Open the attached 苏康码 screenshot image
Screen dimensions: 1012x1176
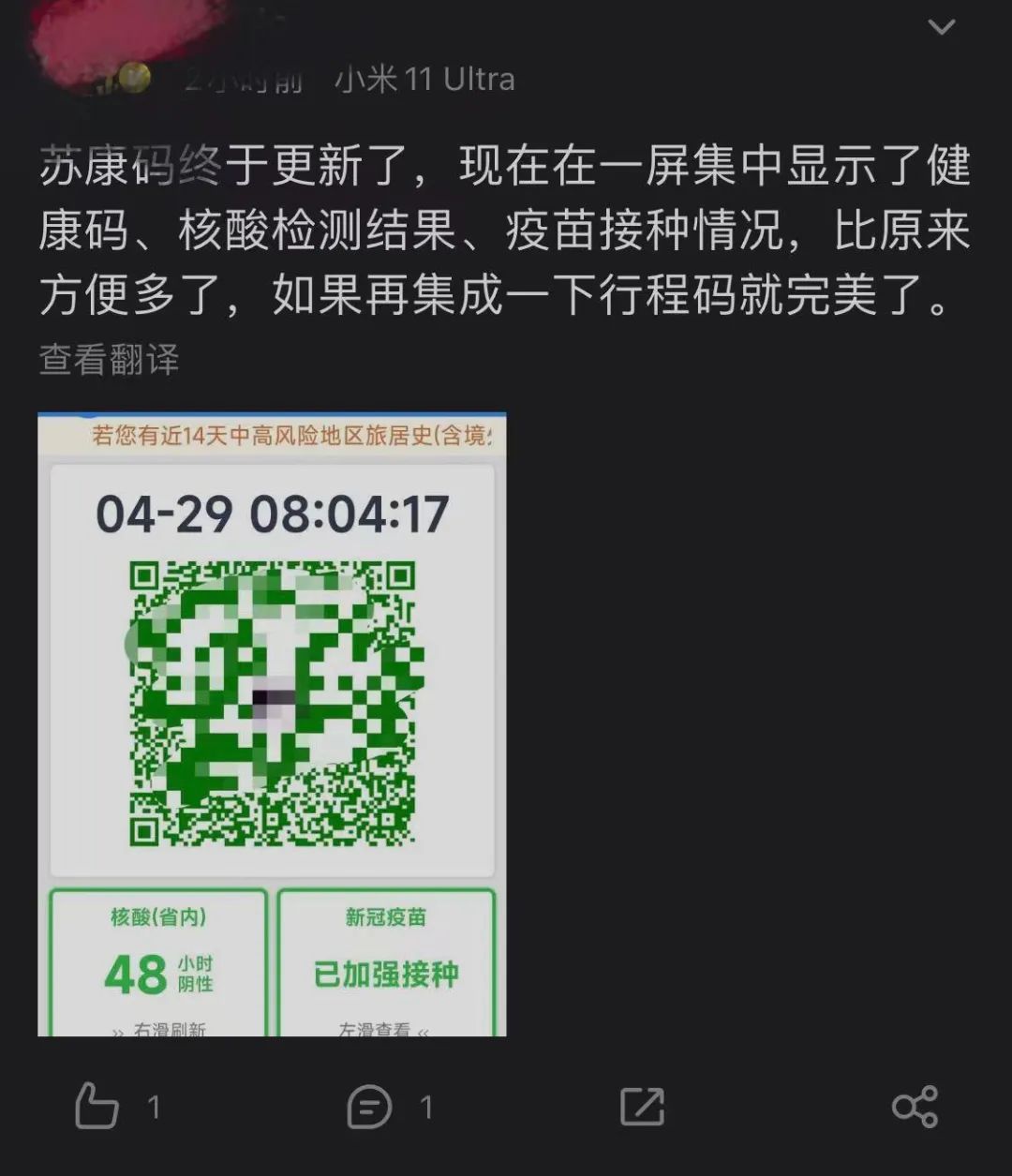pyautogui.click(x=272, y=723)
